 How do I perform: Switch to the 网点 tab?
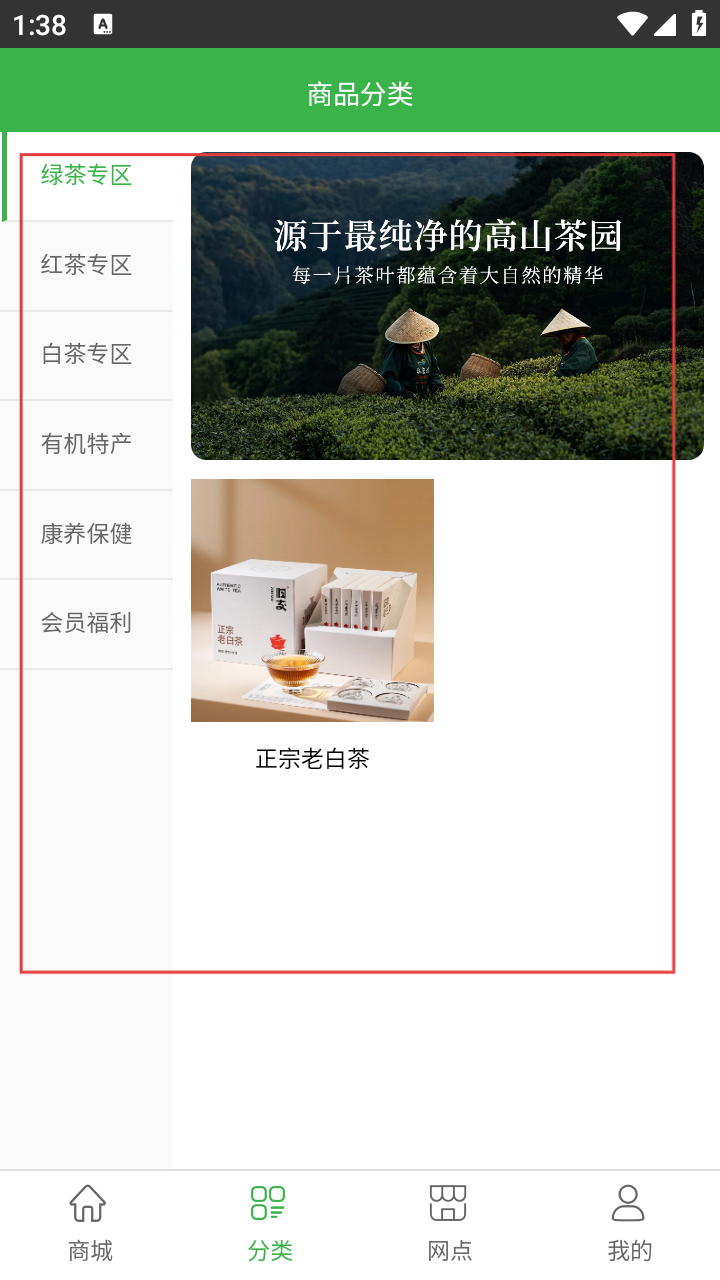[450, 1224]
